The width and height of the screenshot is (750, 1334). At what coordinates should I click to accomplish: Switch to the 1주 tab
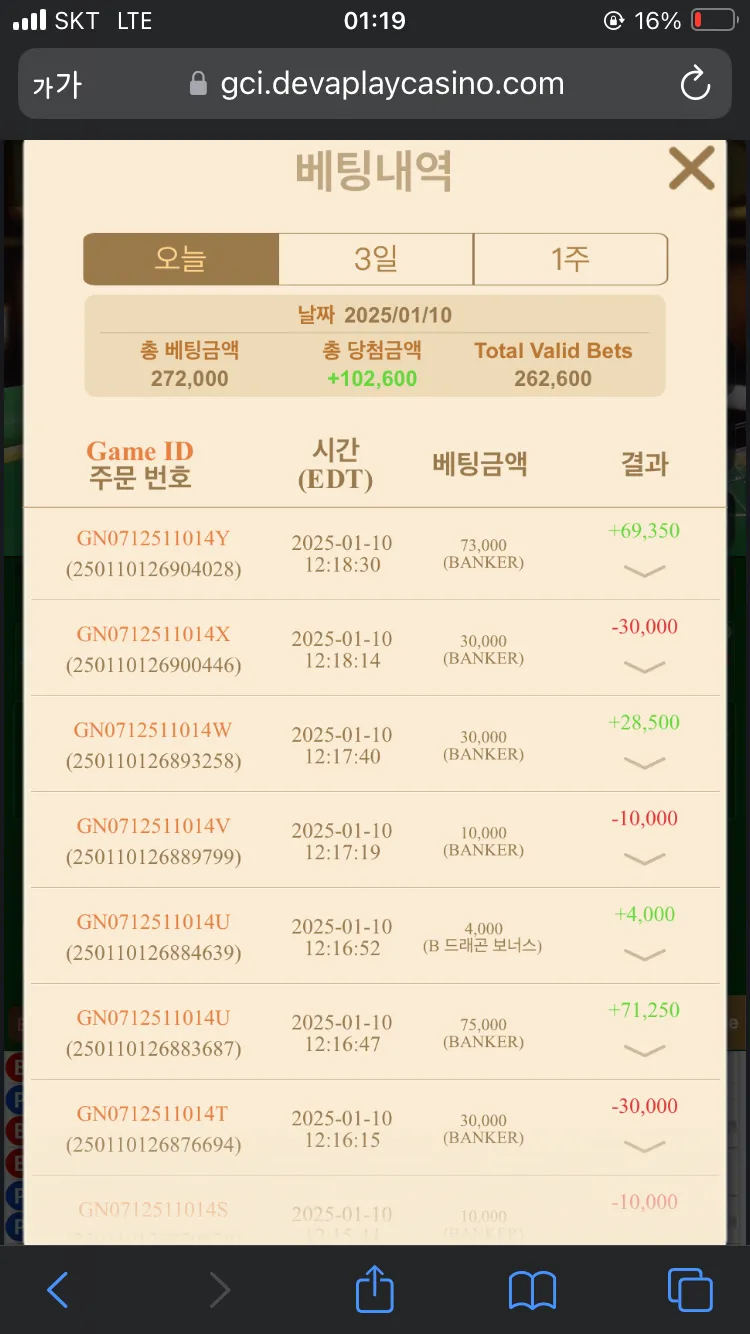tap(570, 260)
